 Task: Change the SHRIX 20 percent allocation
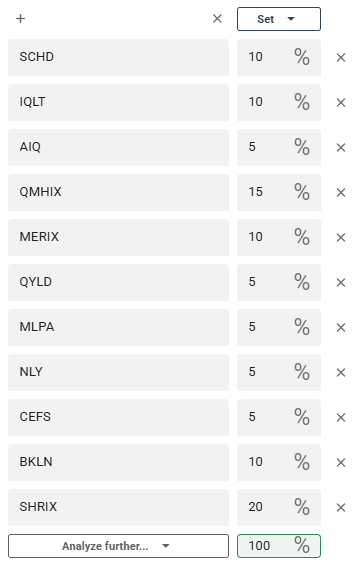279,507
